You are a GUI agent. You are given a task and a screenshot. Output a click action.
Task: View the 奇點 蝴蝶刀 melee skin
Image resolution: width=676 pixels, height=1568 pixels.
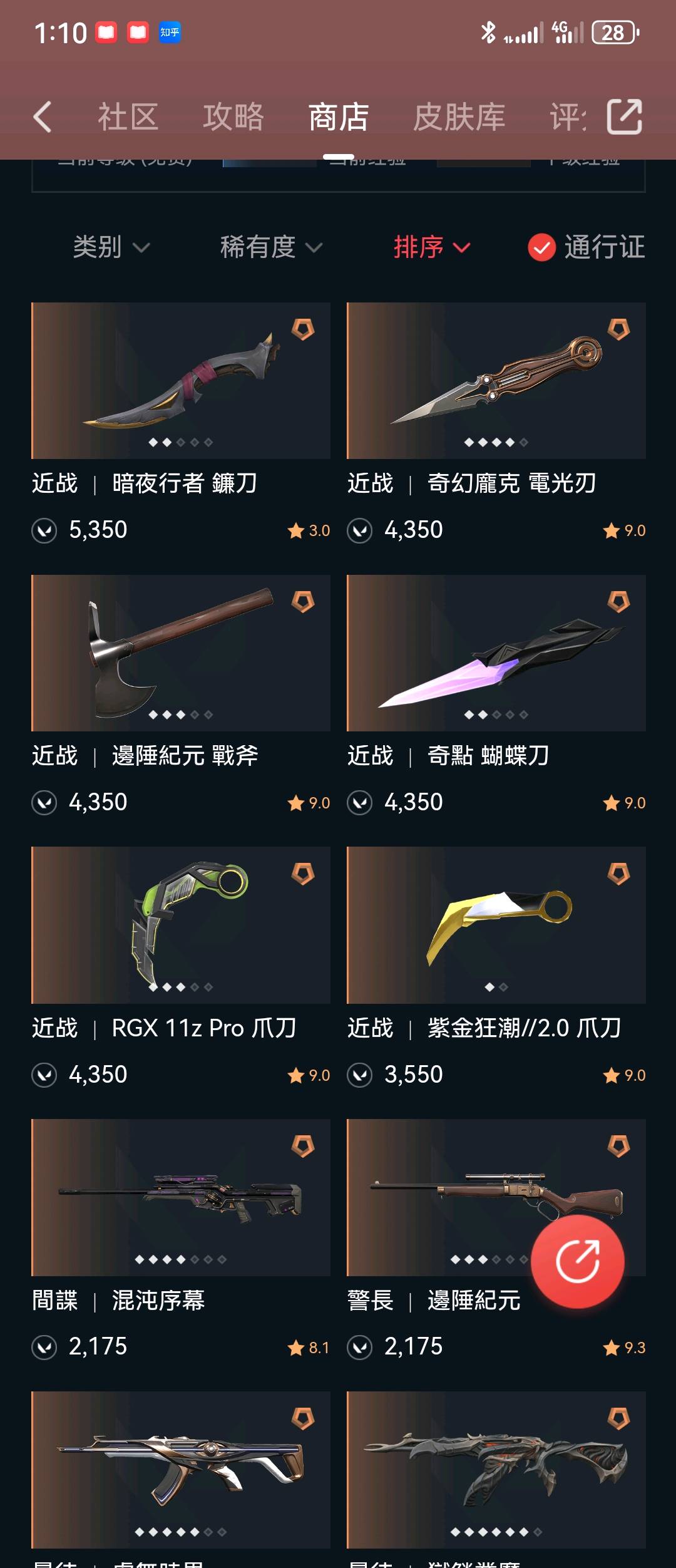(496, 653)
